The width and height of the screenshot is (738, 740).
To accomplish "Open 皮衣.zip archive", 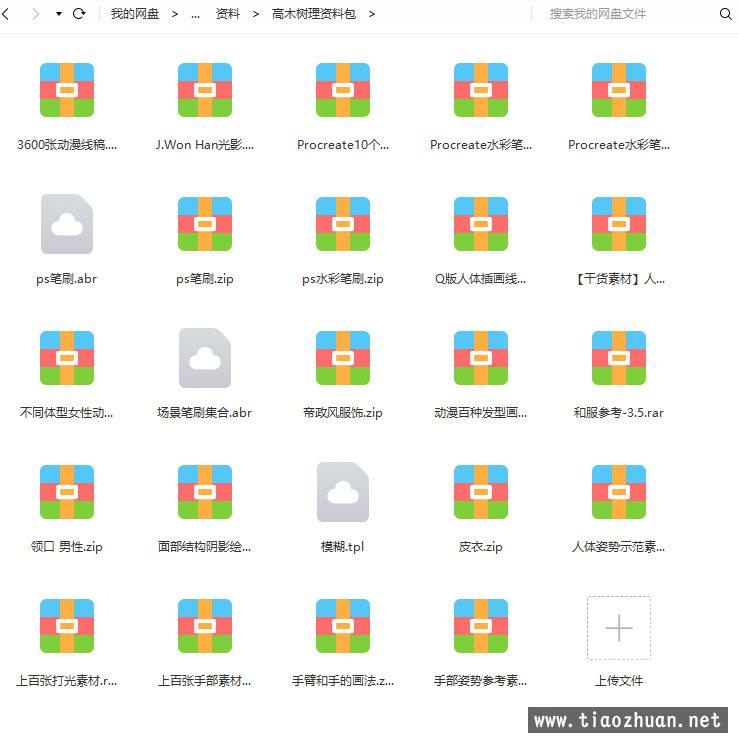I will click(x=481, y=493).
